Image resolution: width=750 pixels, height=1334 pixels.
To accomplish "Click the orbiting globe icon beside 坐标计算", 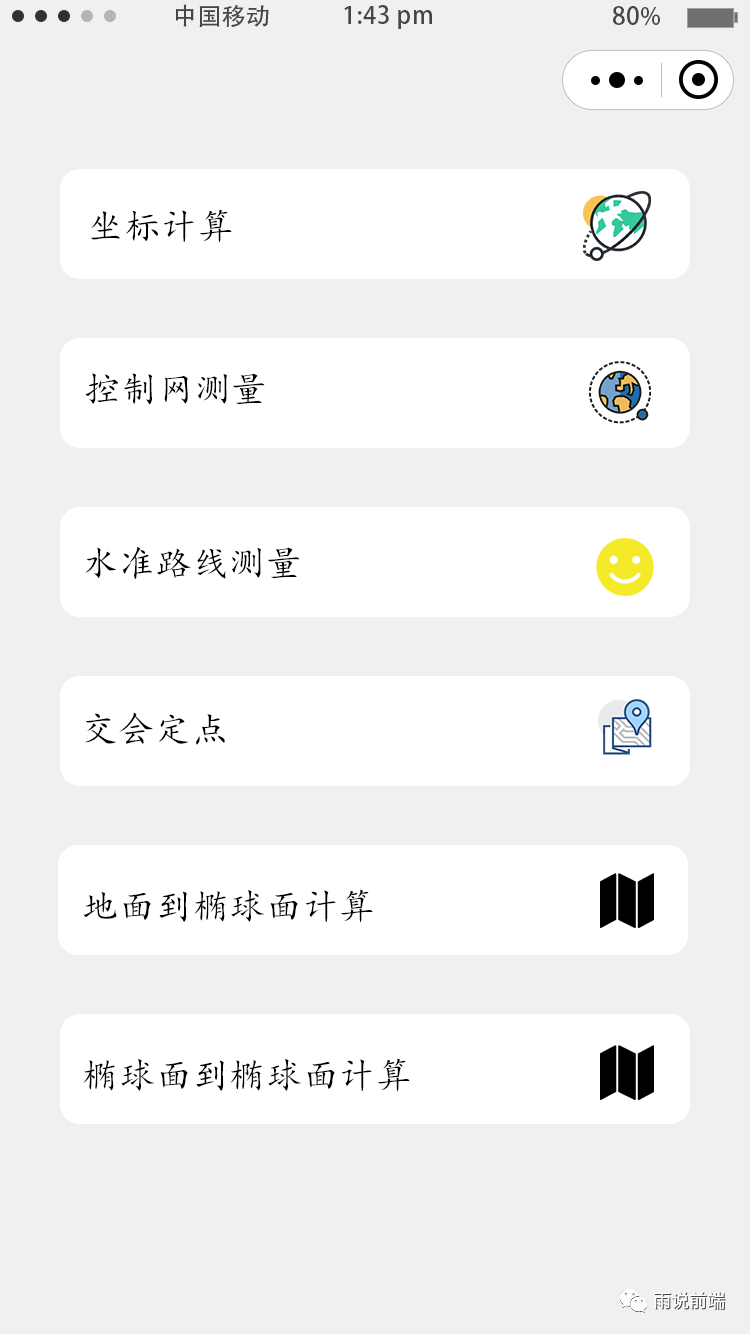I will 615,223.
